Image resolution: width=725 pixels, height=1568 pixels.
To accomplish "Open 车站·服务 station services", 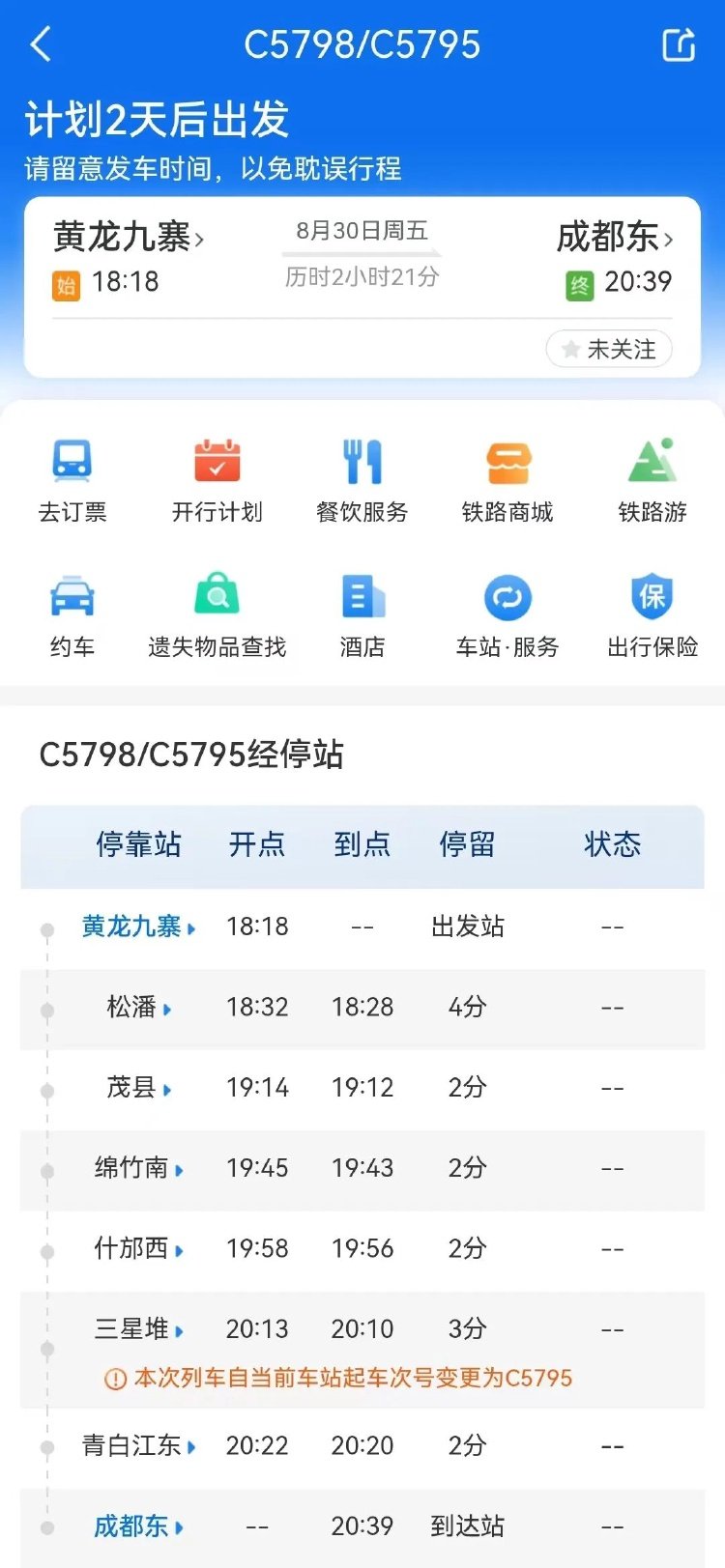I will 507,615.
